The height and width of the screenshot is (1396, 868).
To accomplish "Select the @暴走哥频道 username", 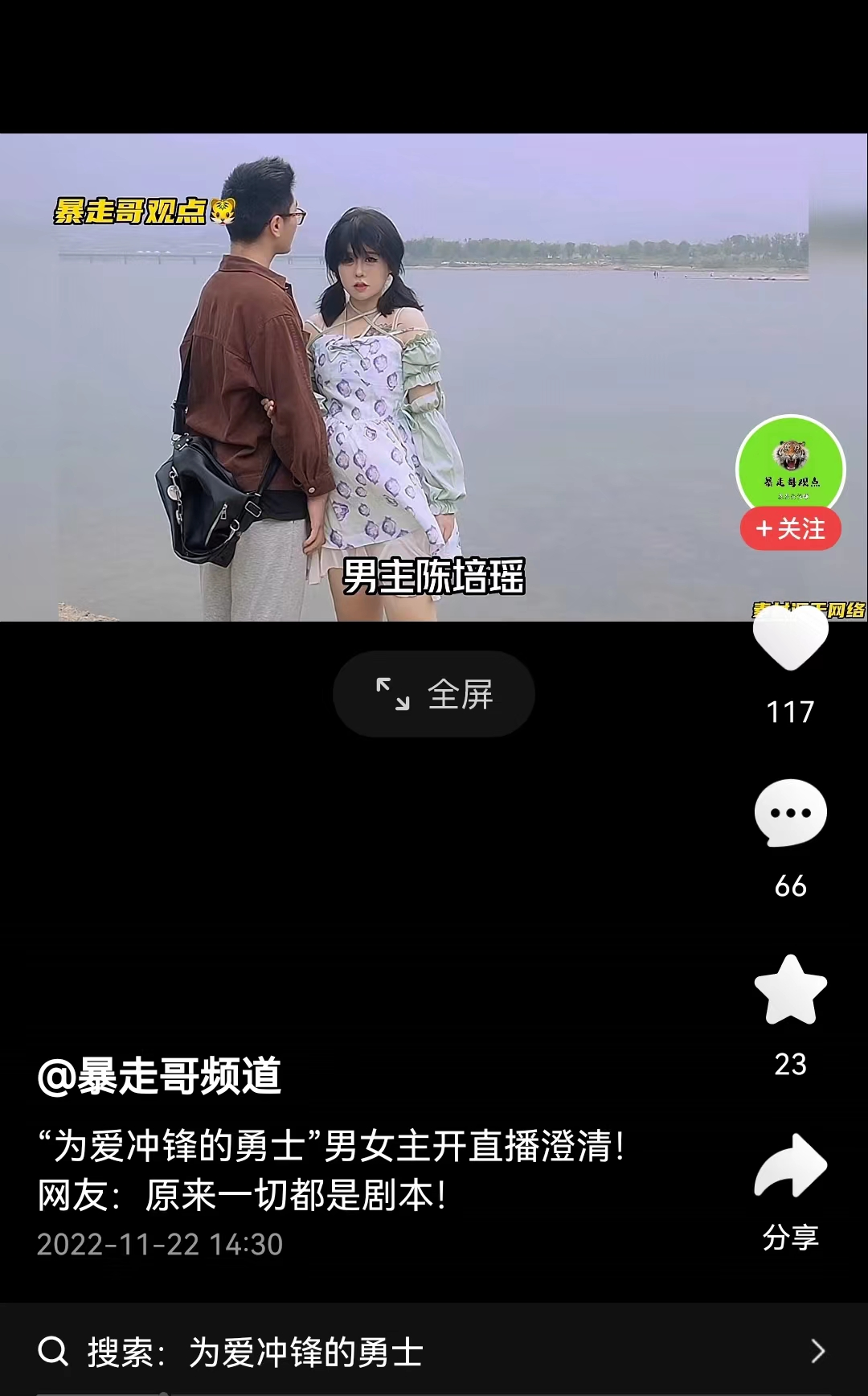I will 161,1078.
